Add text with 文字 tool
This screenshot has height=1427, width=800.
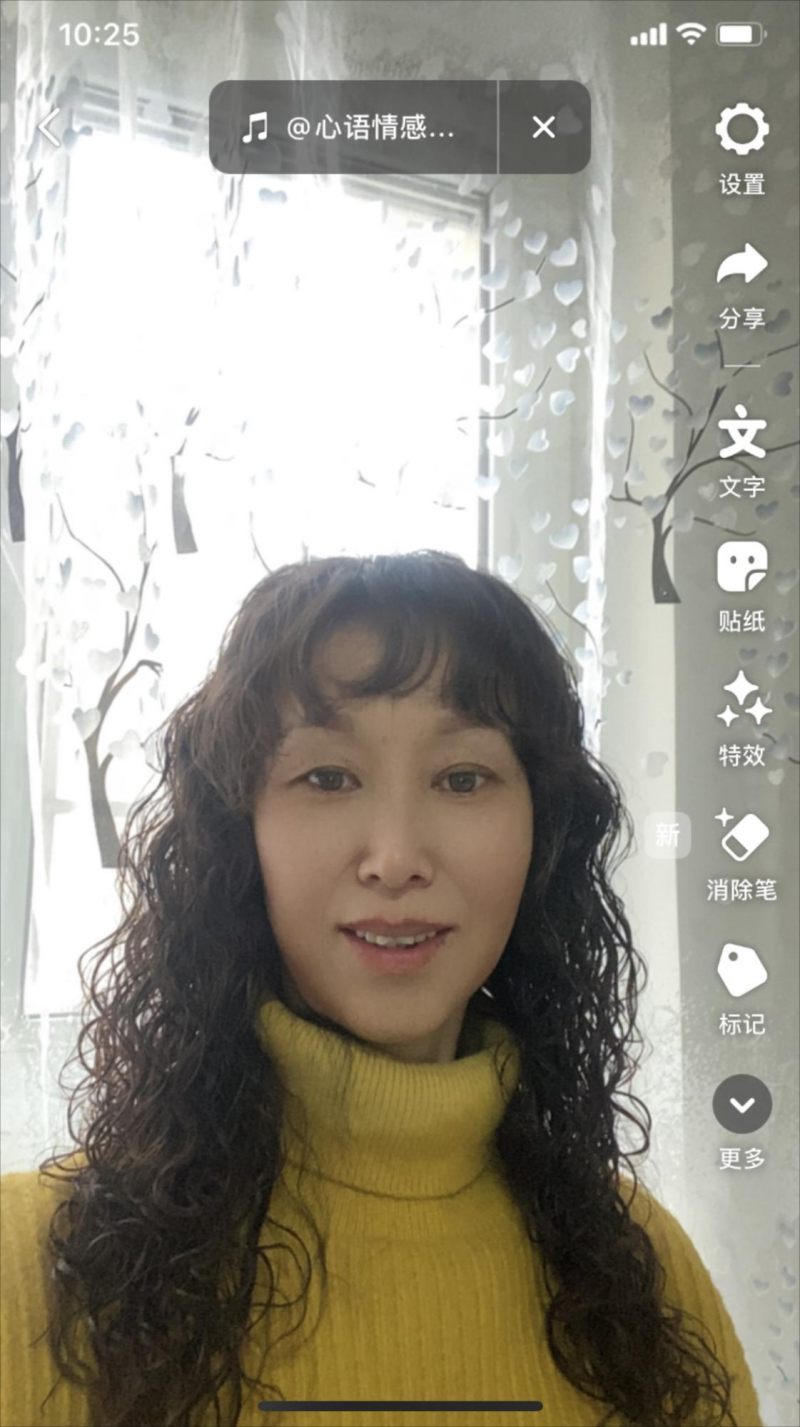pos(742,451)
